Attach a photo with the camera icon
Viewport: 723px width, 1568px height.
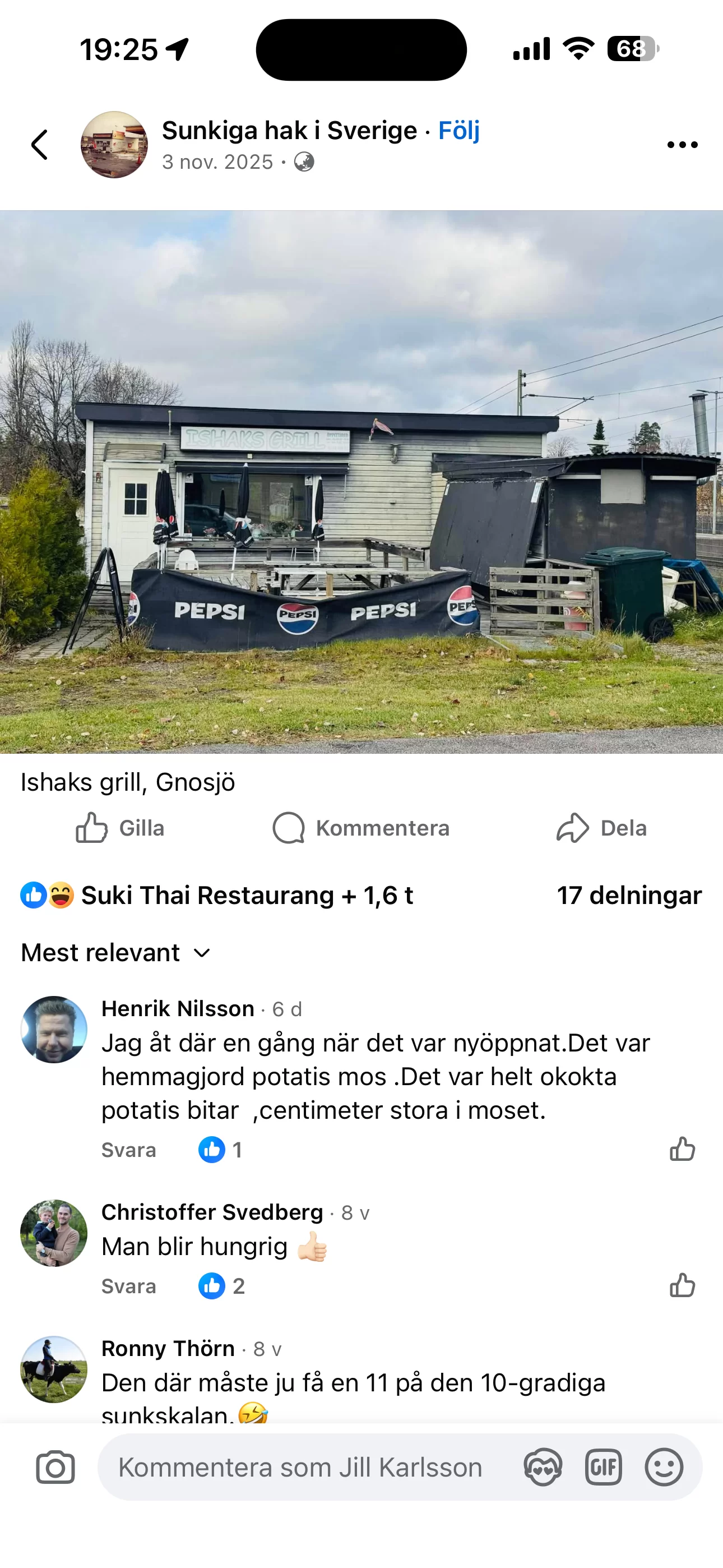click(x=55, y=1467)
